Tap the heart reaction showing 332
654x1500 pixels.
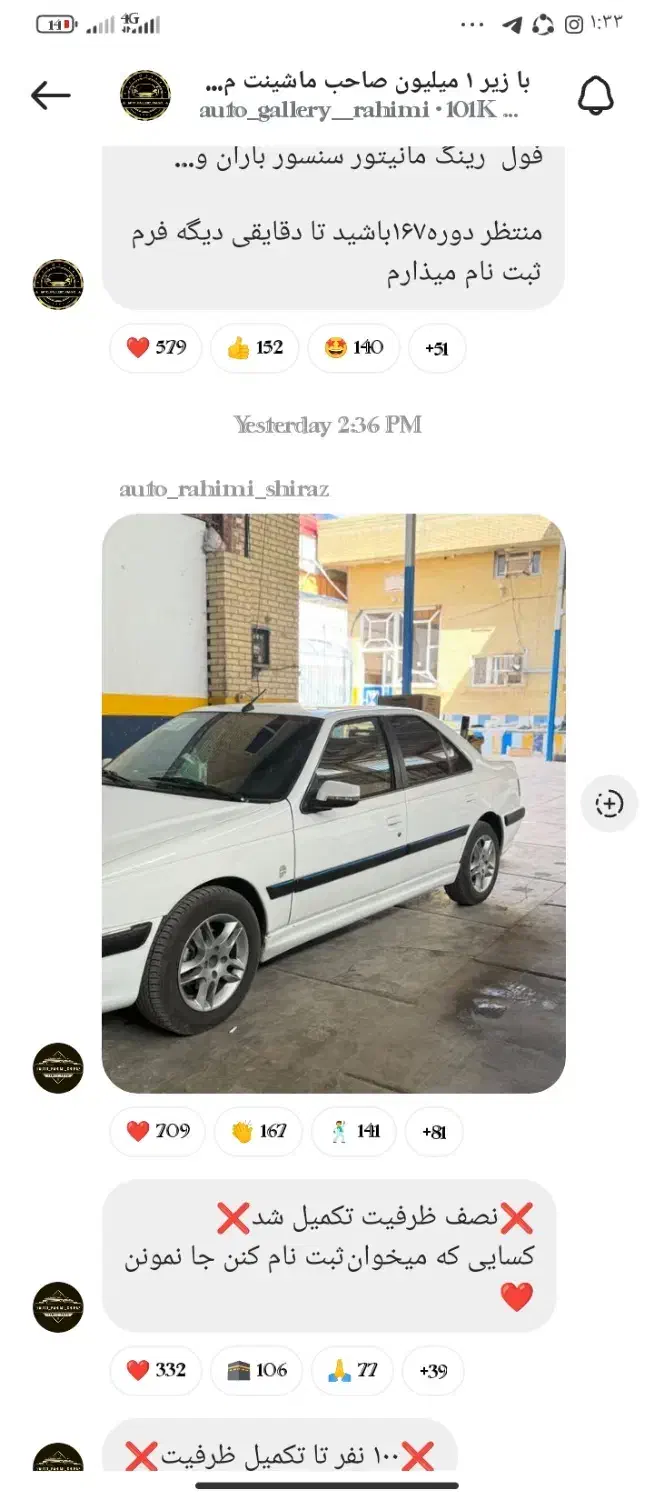155,1370
